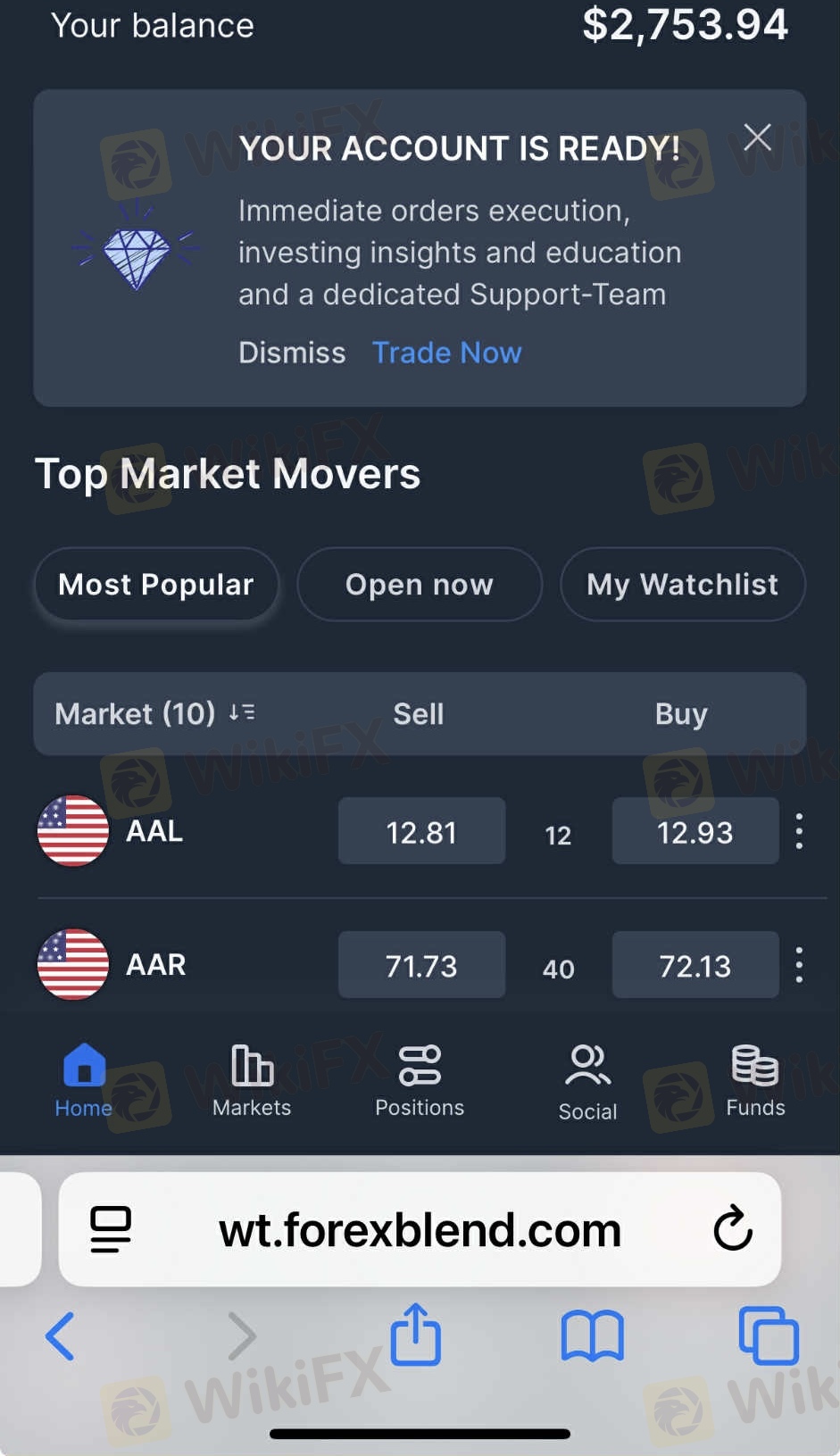Open the overflow menu for AAR
Image resolution: width=840 pixels, height=1456 pixels.
click(799, 965)
